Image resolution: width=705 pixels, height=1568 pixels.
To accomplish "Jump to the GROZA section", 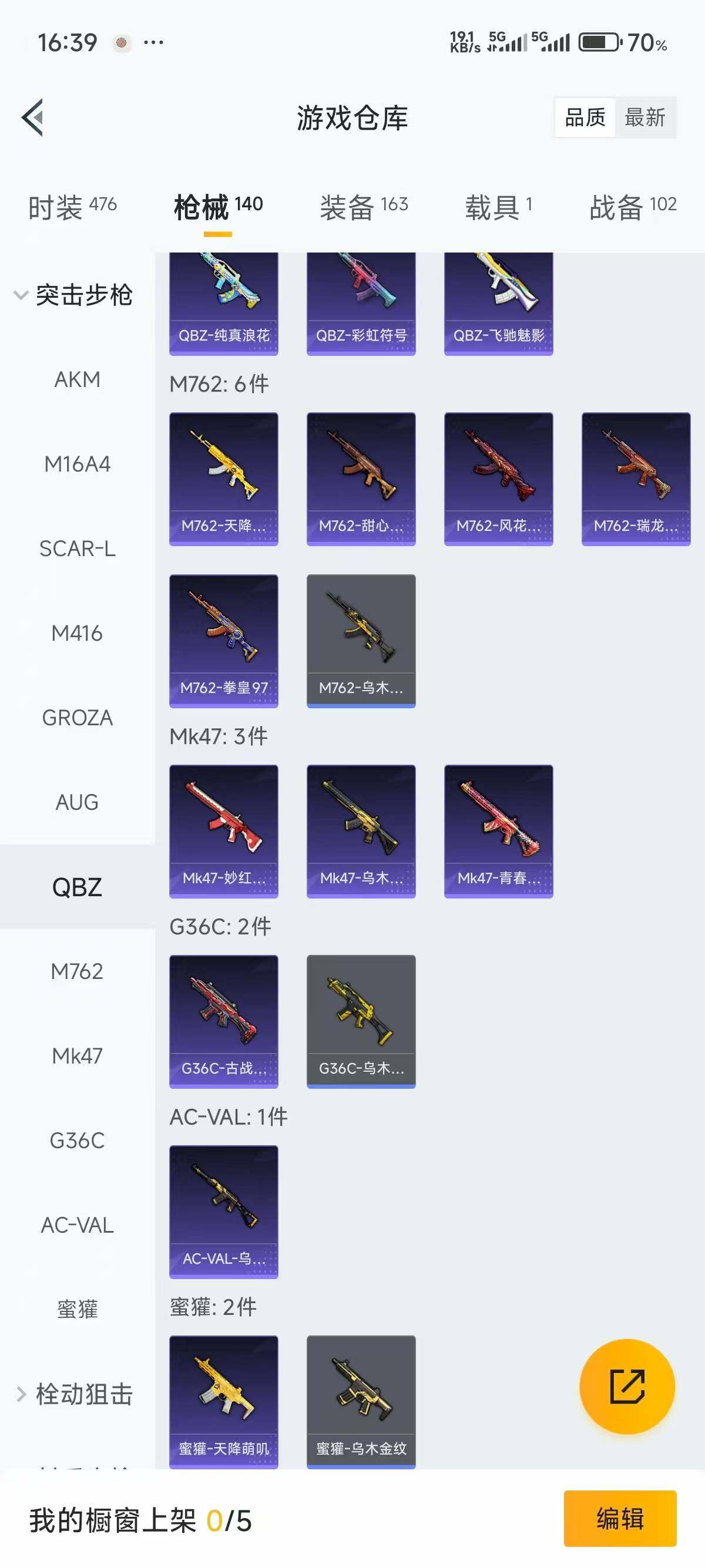I will [78, 718].
